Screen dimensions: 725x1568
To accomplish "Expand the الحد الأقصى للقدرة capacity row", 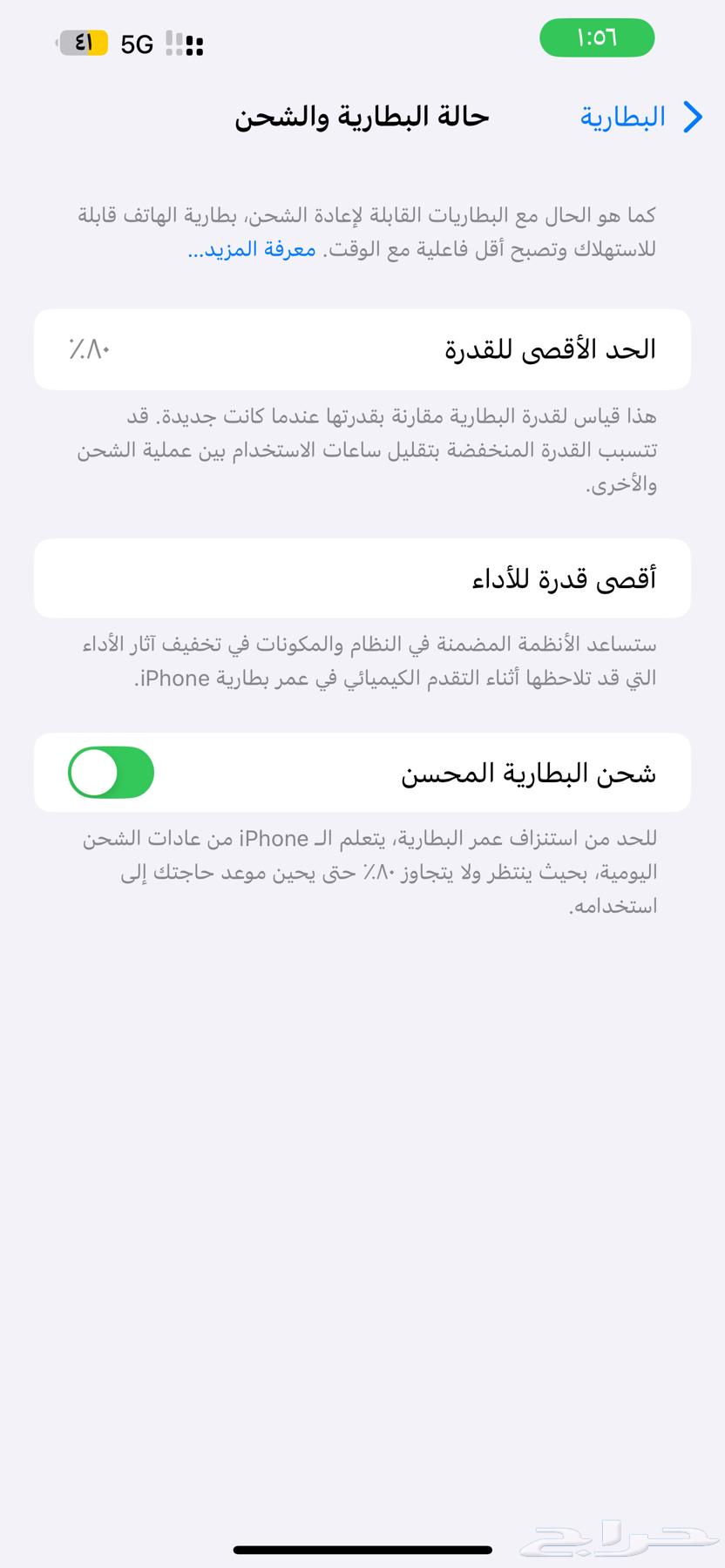I will pyautogui.click(x=362, y=348).
